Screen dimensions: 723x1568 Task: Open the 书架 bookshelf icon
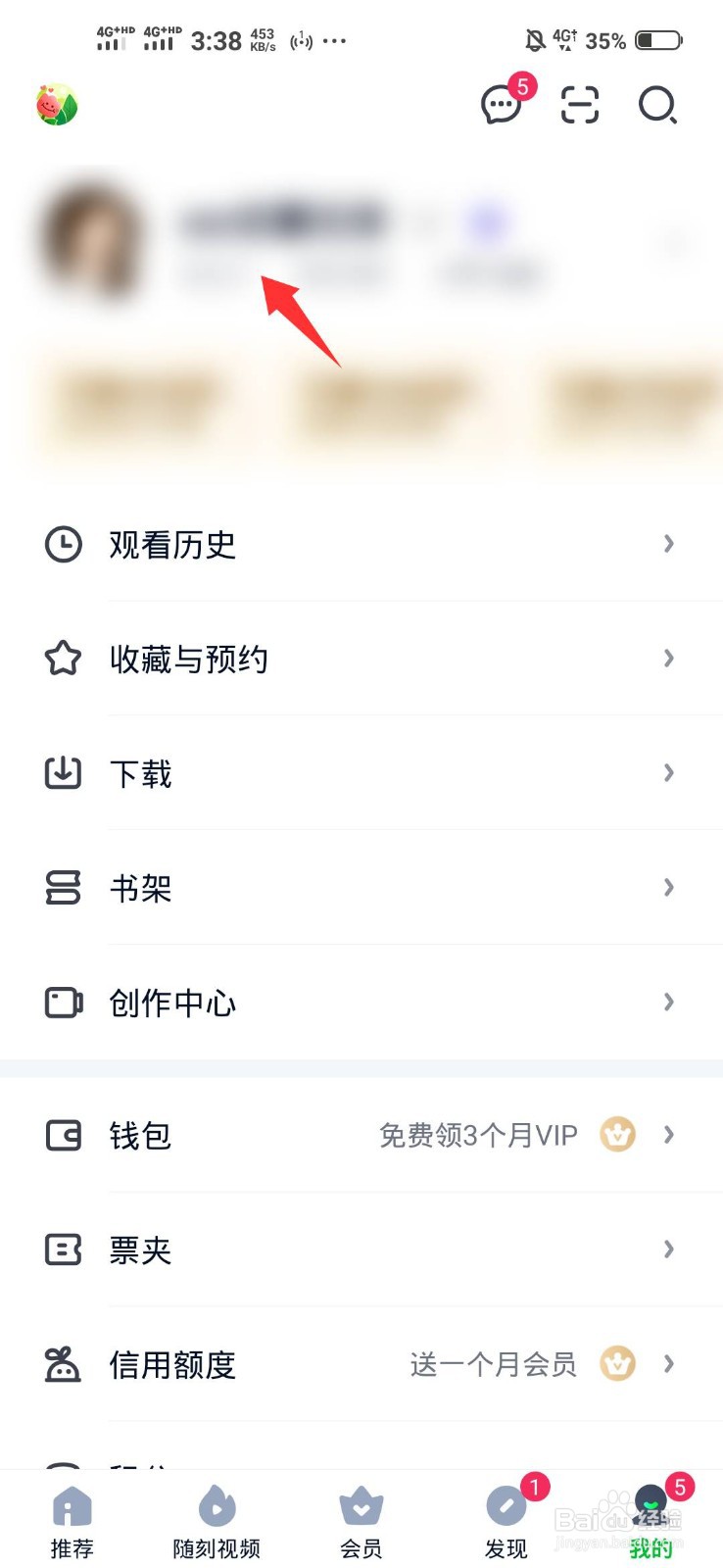pos(62,888)
